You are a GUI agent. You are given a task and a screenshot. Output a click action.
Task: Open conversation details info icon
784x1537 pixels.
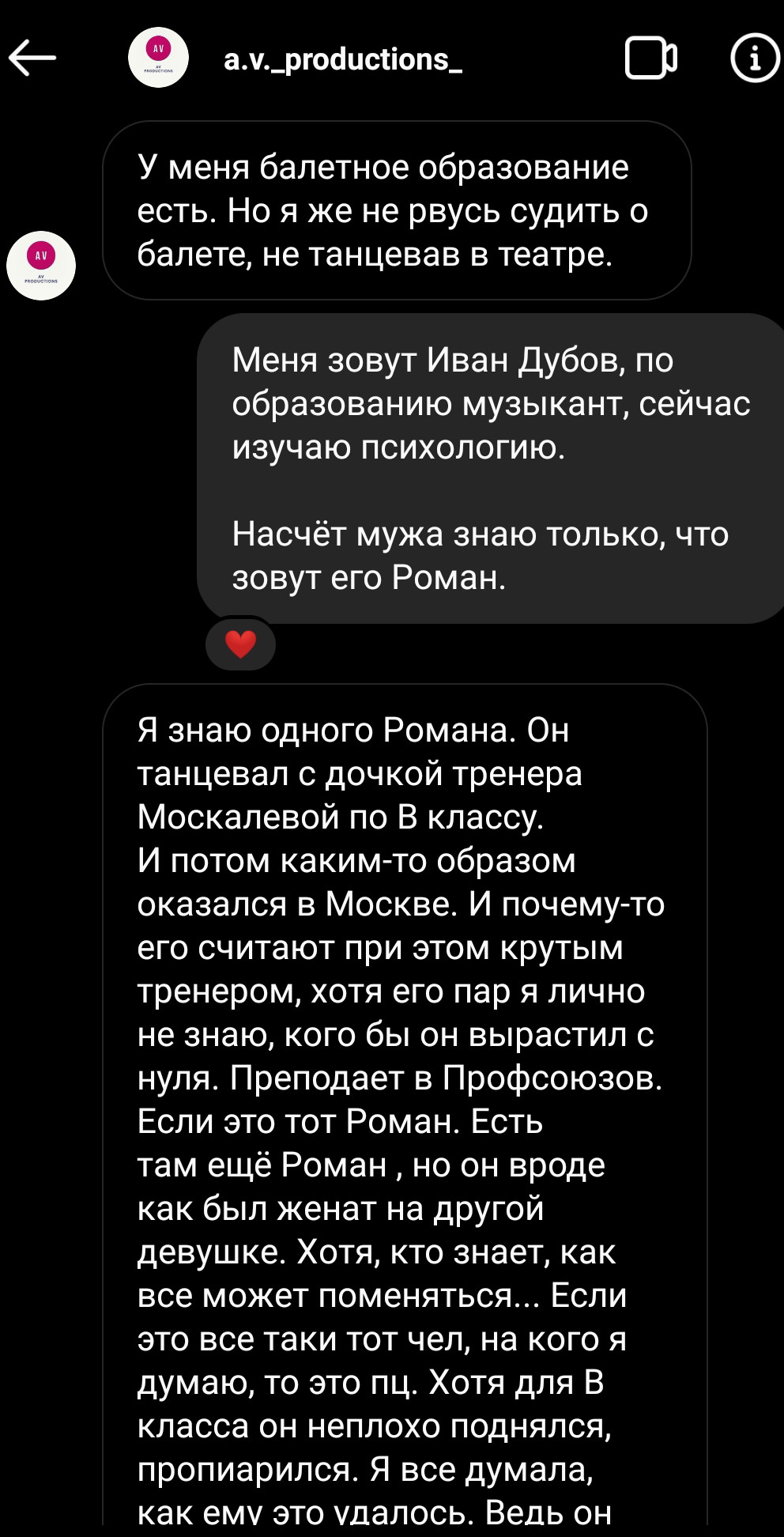pos(755,58)
